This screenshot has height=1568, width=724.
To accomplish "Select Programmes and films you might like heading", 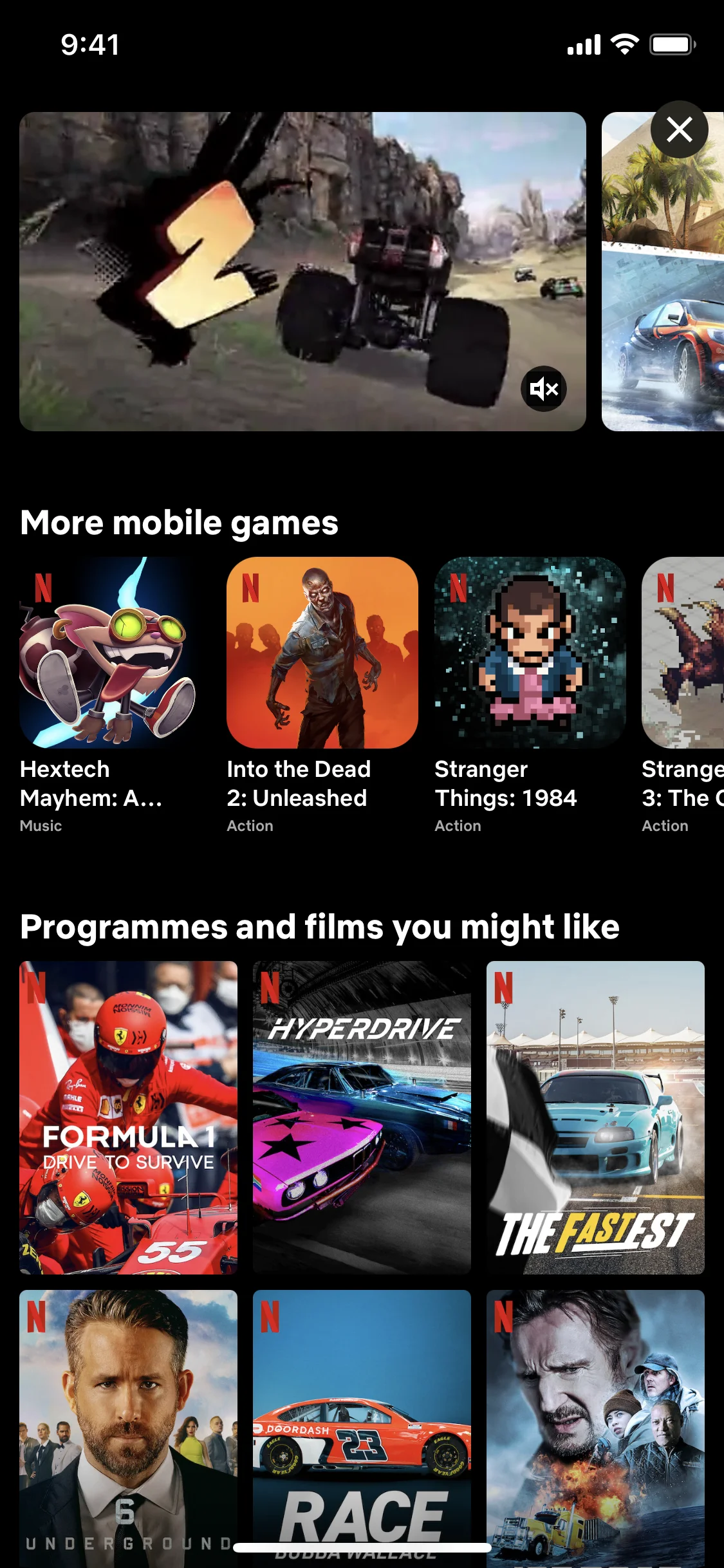I will pyautogui.click(x=320, y=926).
